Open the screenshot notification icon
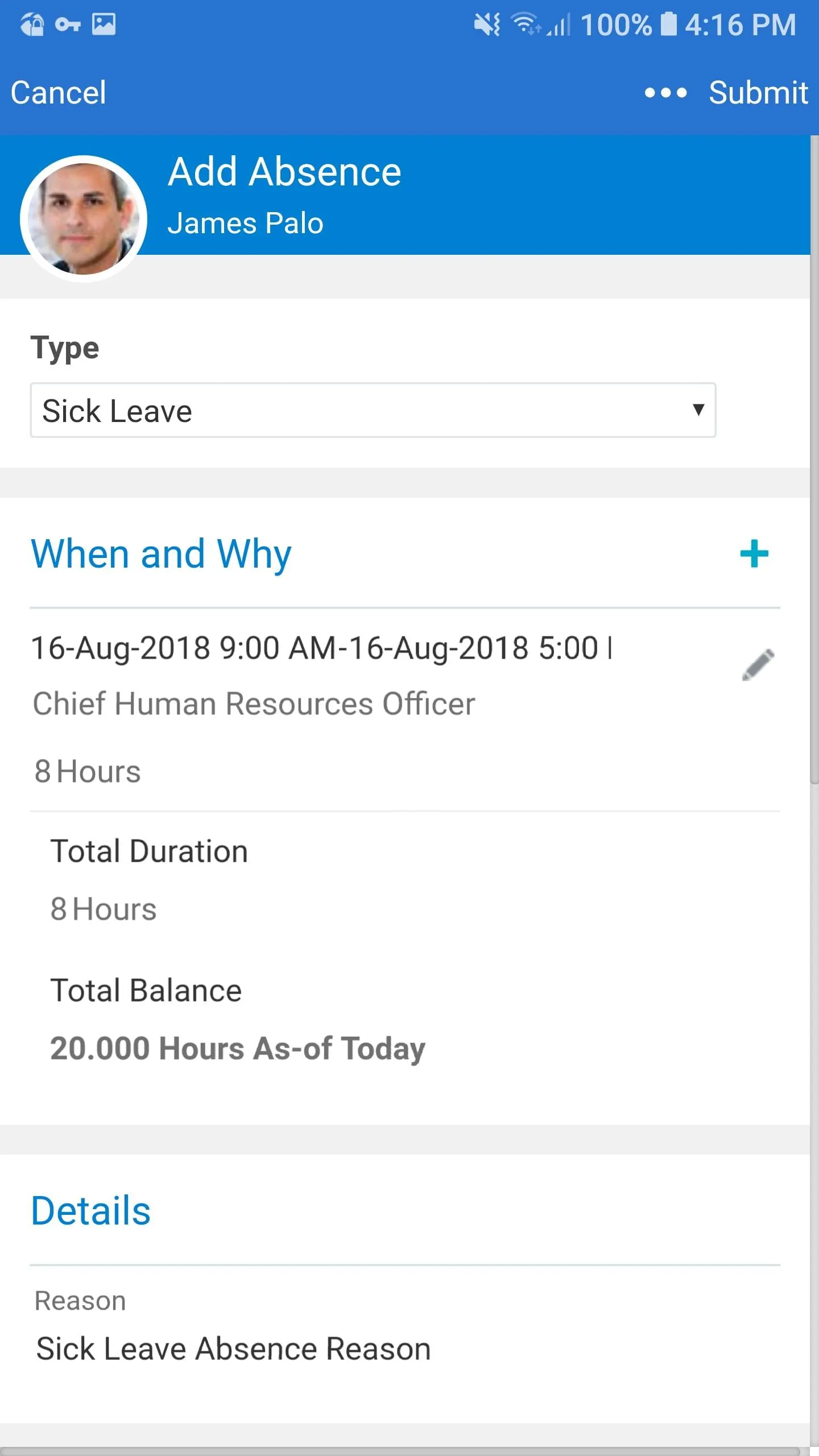Image resolution: width=819 pixels, height=1456 pixels. (x=103, y=24)
